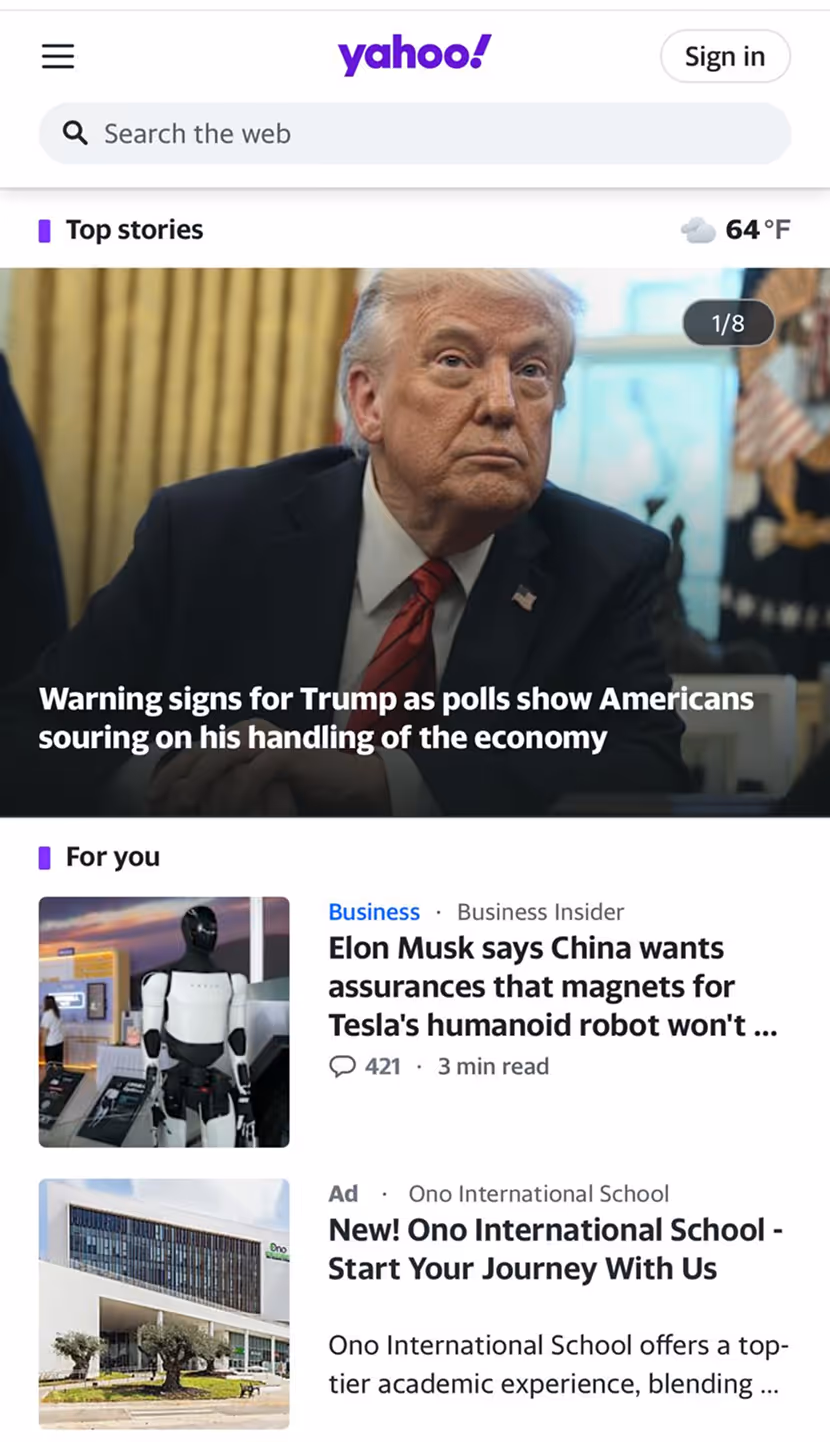Read the Elon Musk Tesla robot article
830x1442 pixels.
tap(553, 986)
